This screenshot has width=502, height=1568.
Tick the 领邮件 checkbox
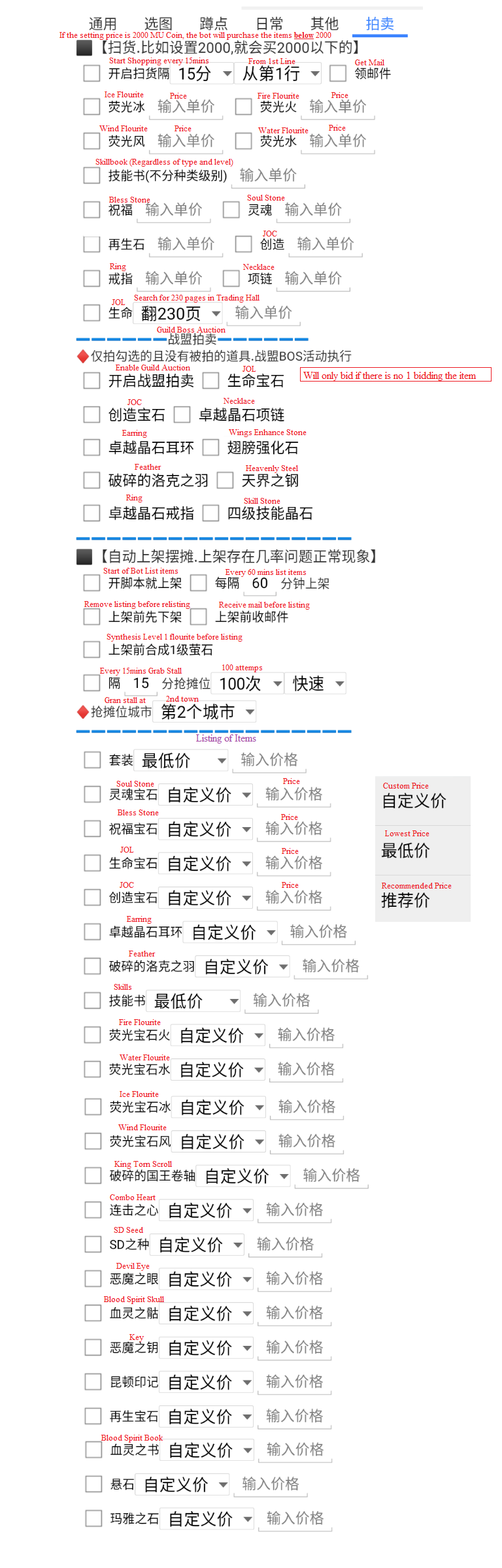[338, 73]
